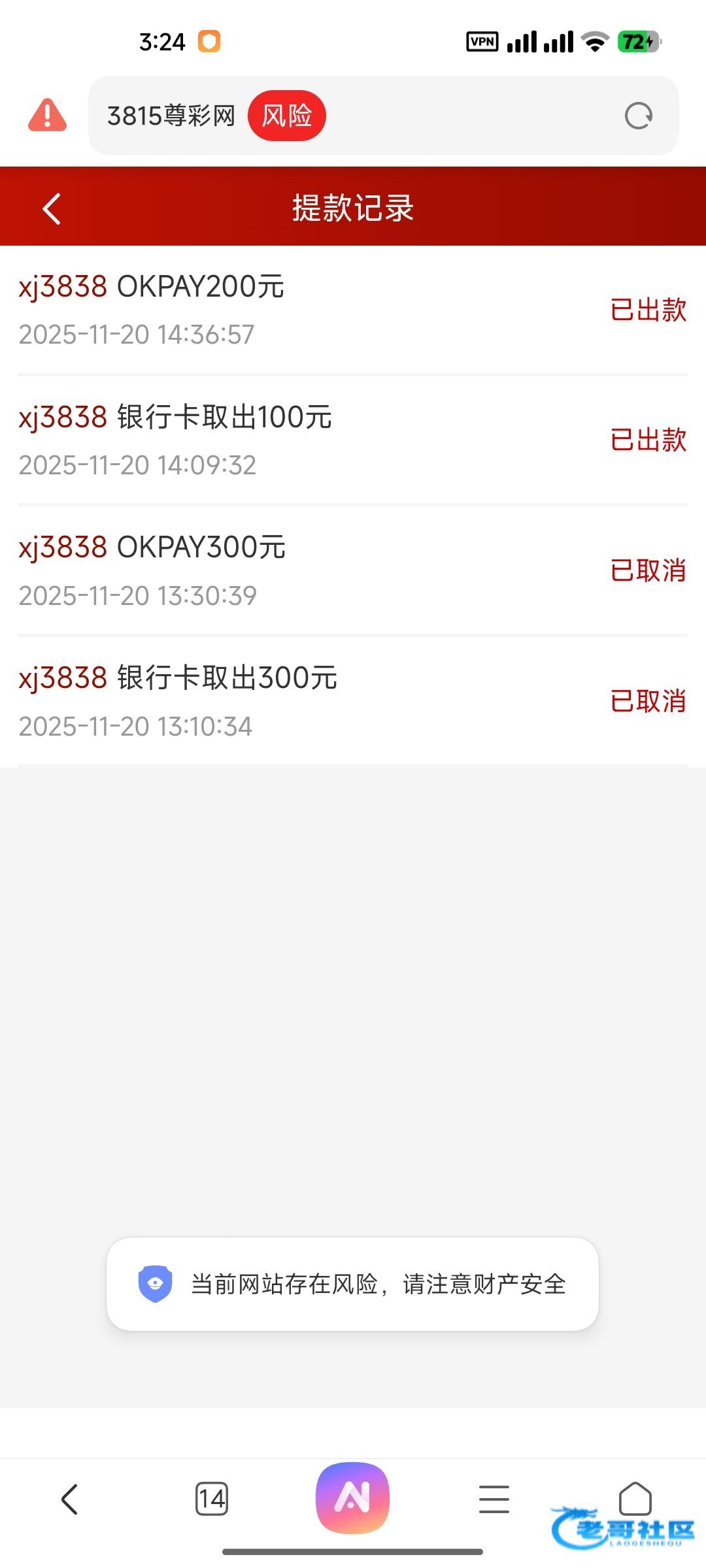This screenshot has width=706, height=1568.
Task: Open the red risk warning triangle icon
Action: pos(47,116)
